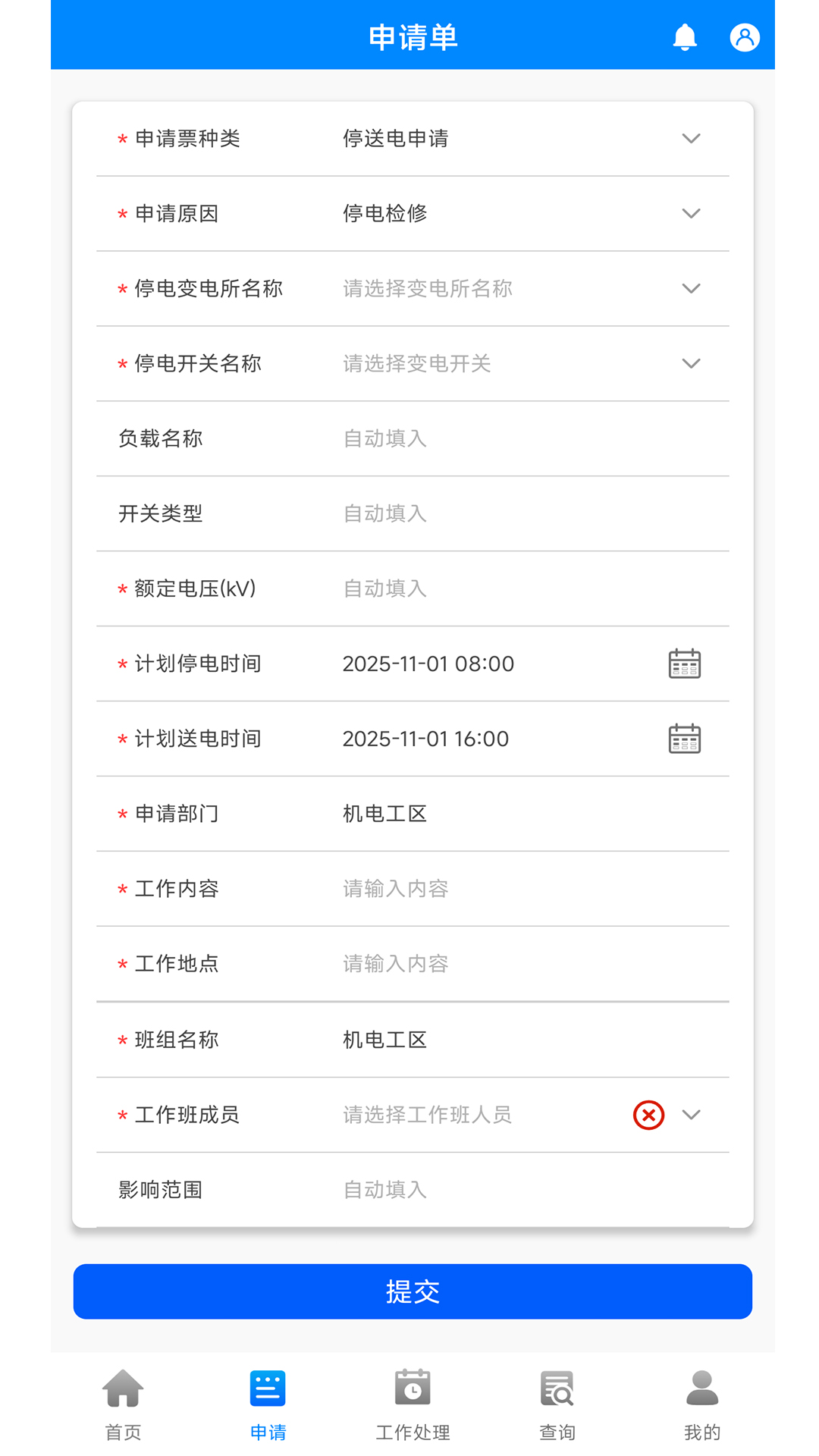Expand the 申请原因 dropdown

point(690,214)
